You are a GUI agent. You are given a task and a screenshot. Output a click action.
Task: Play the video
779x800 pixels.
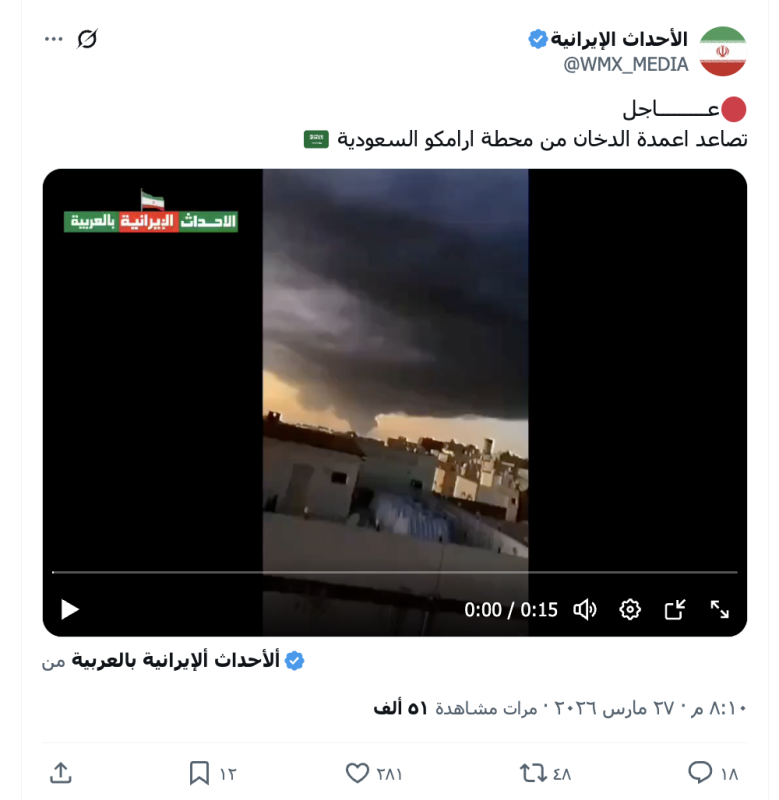point(69,609)
